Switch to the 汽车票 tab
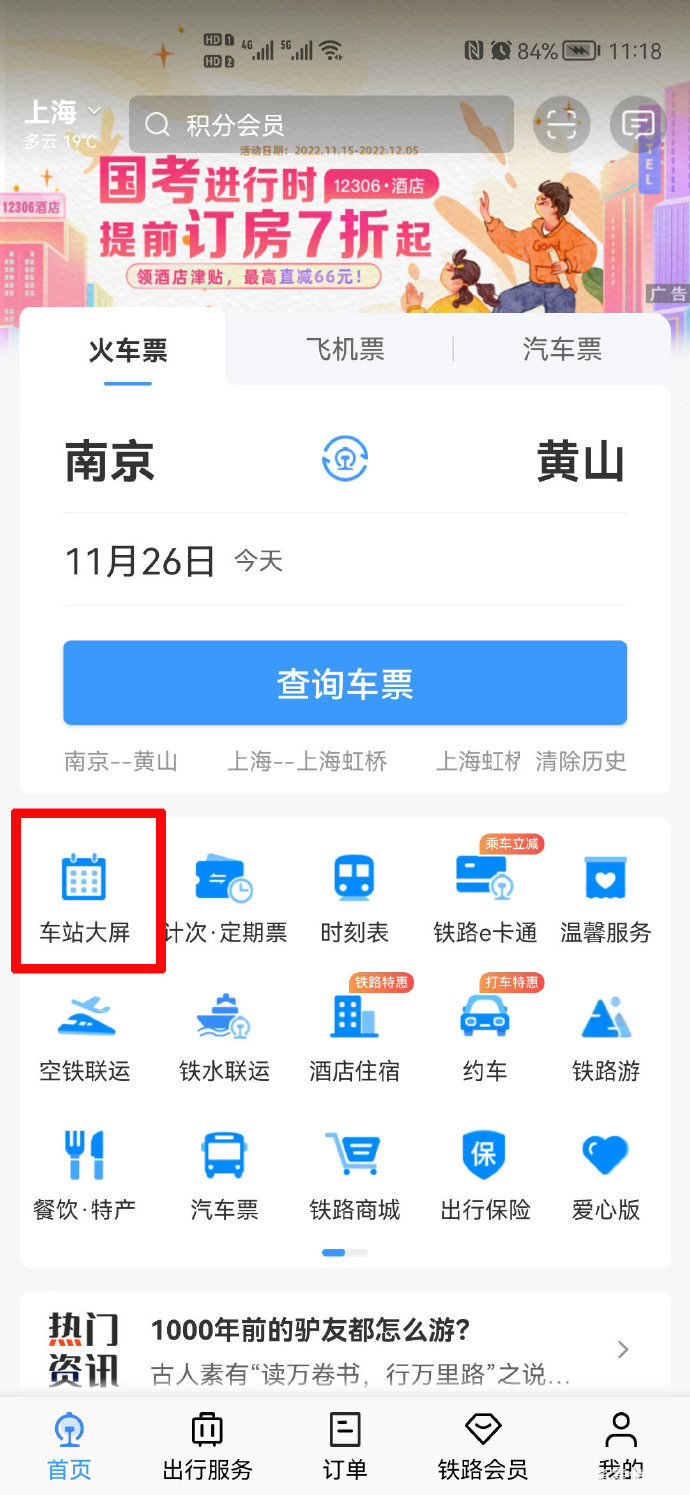 [x=562, y=349]
